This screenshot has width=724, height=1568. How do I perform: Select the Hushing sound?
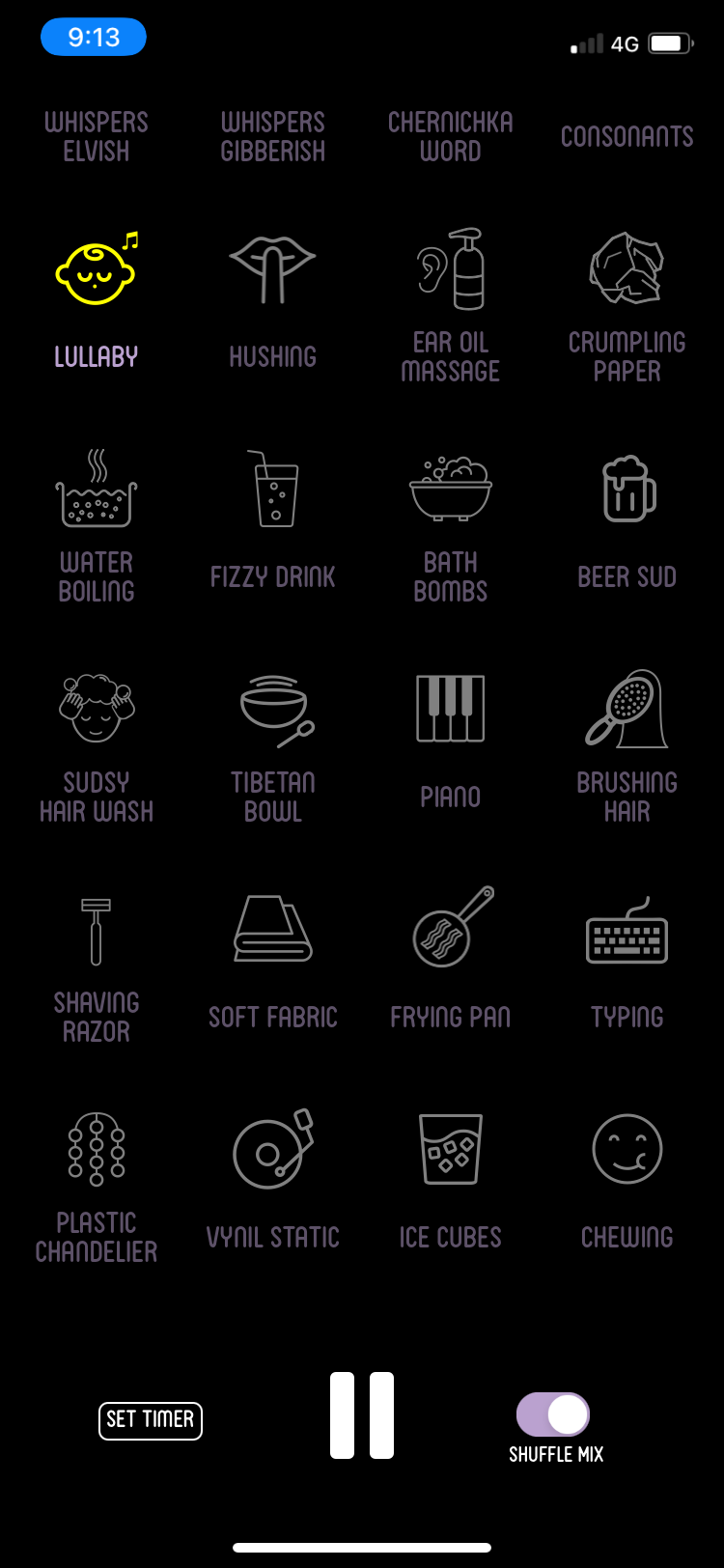(272, 272)
